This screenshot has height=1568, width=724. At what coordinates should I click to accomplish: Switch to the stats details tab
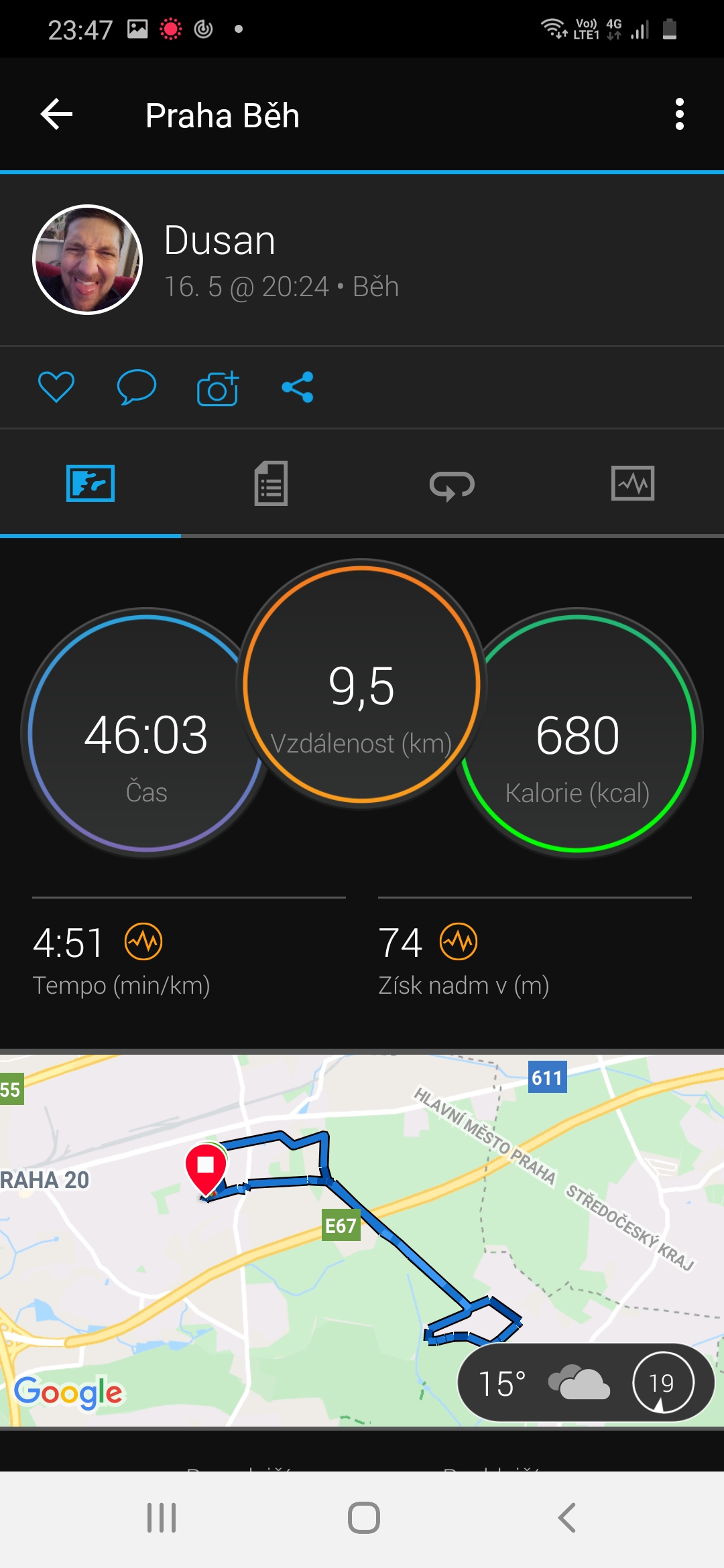pyautogui.click(x=271, y=483)
